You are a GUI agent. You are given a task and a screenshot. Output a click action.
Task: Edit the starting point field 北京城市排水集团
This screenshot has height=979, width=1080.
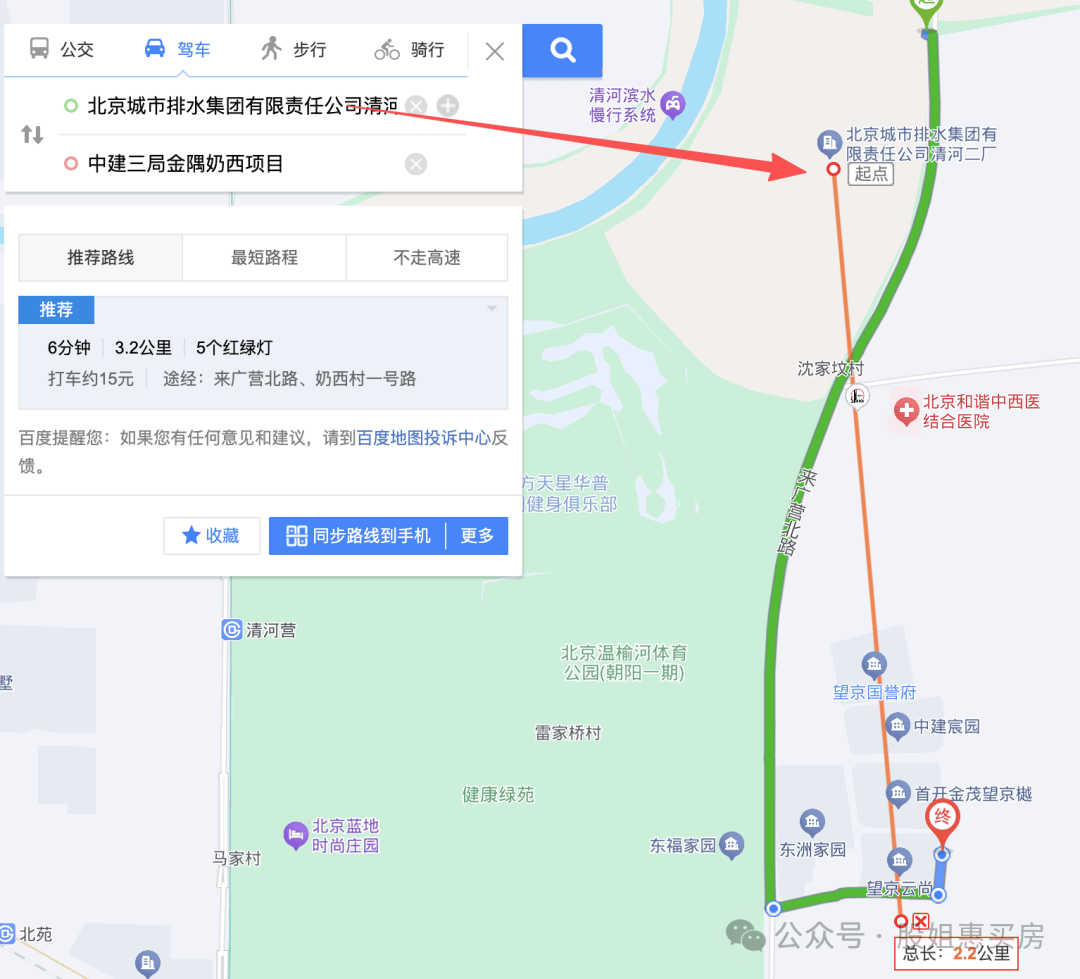(x=240, y=105)
